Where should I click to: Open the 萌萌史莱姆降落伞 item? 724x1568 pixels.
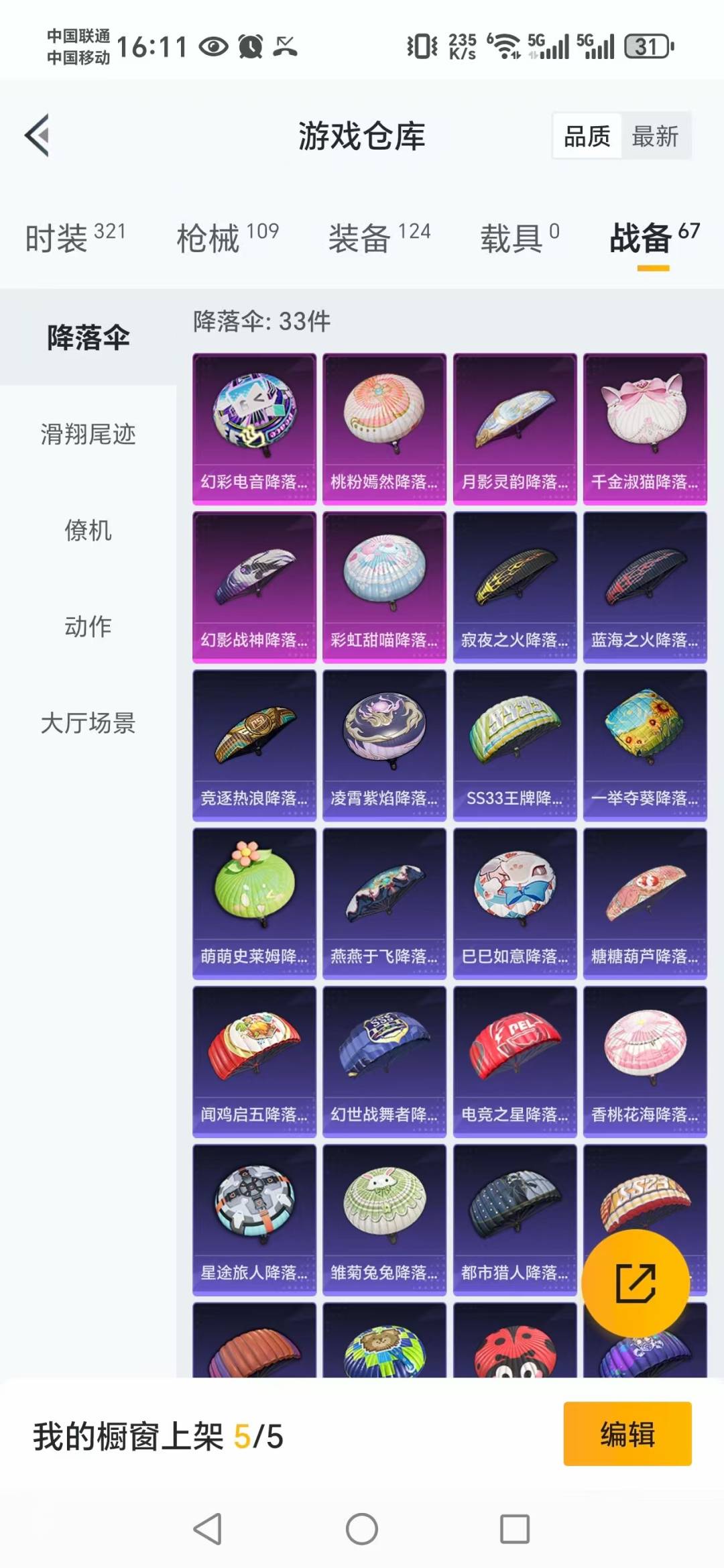[x=254, y=904]
